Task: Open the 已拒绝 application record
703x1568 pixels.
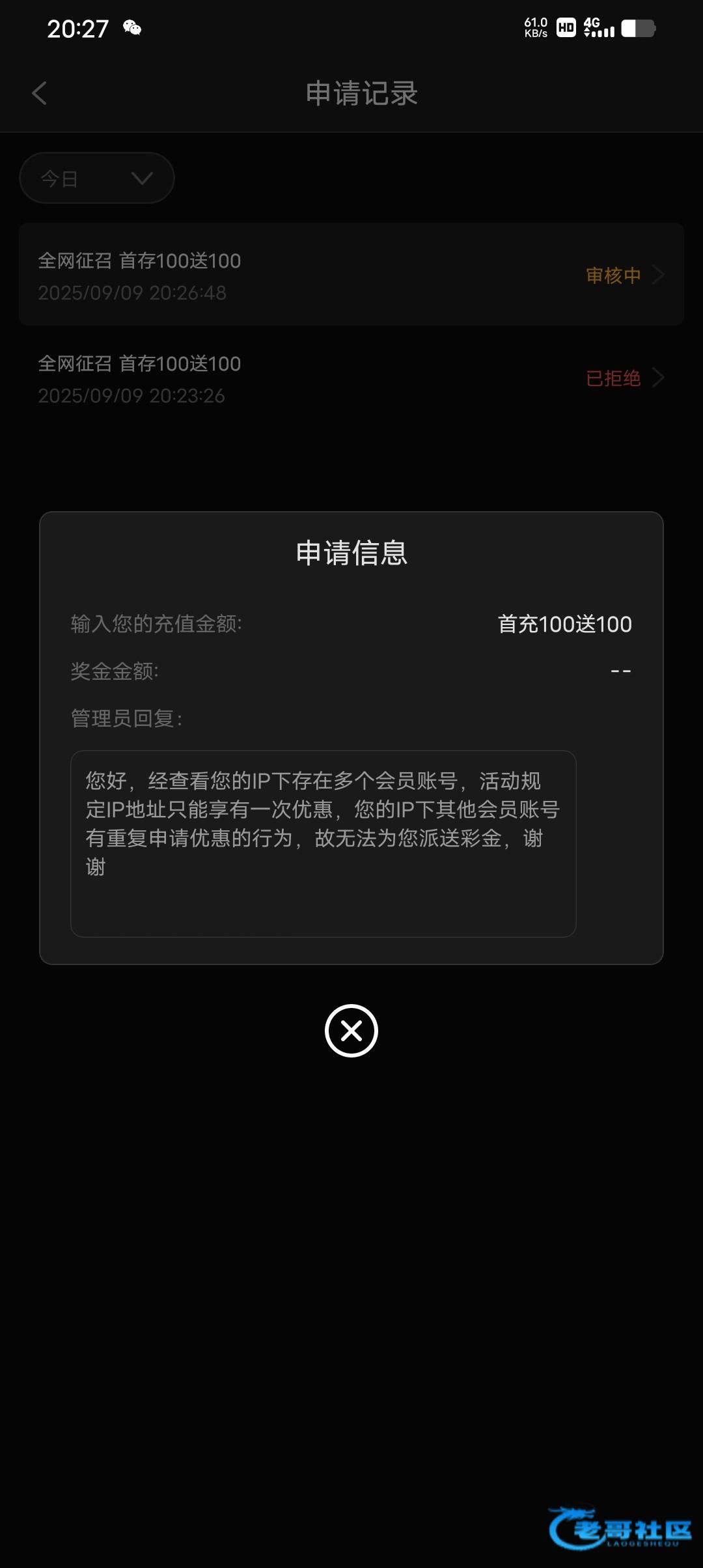Action: [x=351, y=378]
